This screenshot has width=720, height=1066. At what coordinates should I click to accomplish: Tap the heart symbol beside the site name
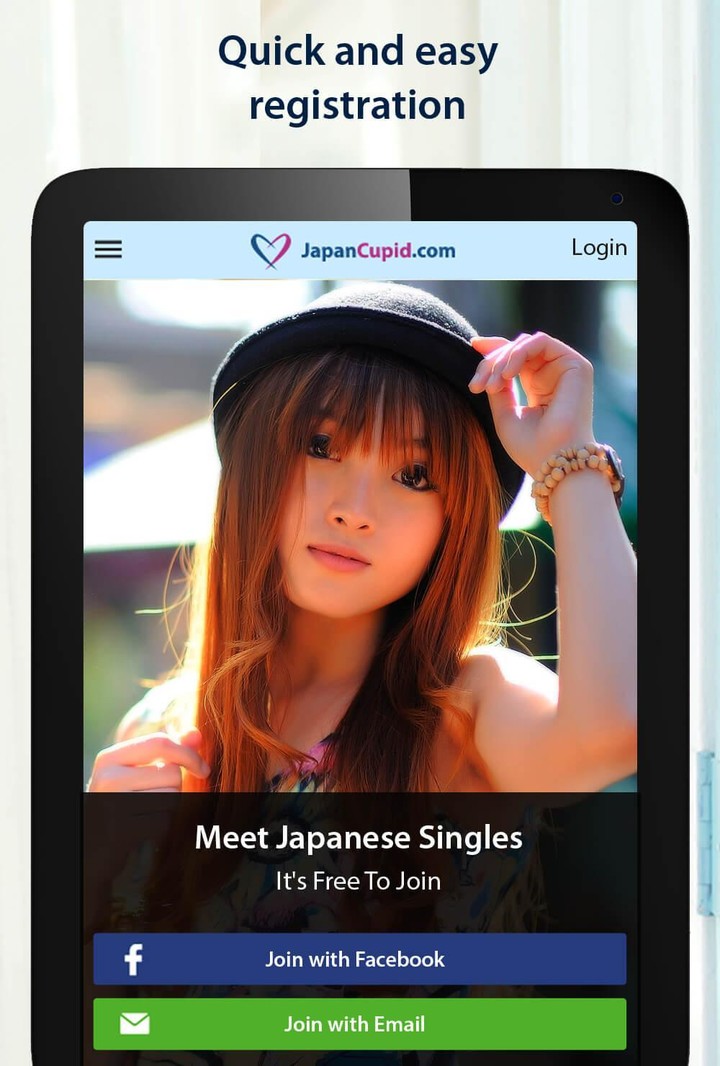coord(268,249)
